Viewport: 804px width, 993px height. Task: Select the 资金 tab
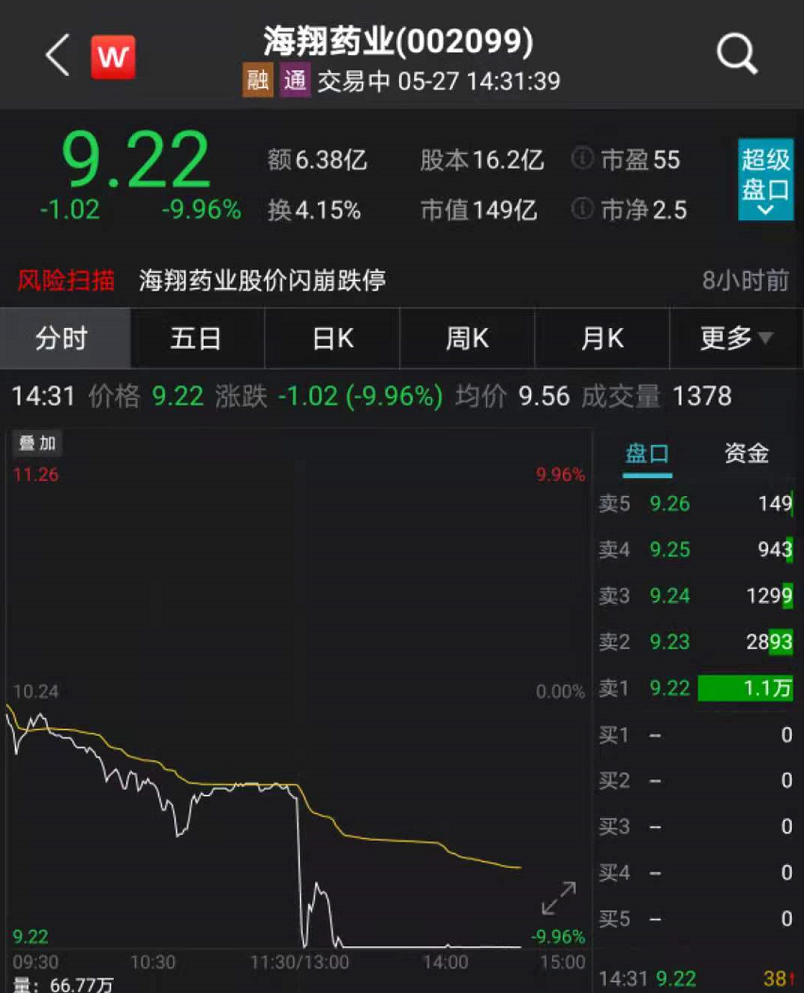[746, 454]
